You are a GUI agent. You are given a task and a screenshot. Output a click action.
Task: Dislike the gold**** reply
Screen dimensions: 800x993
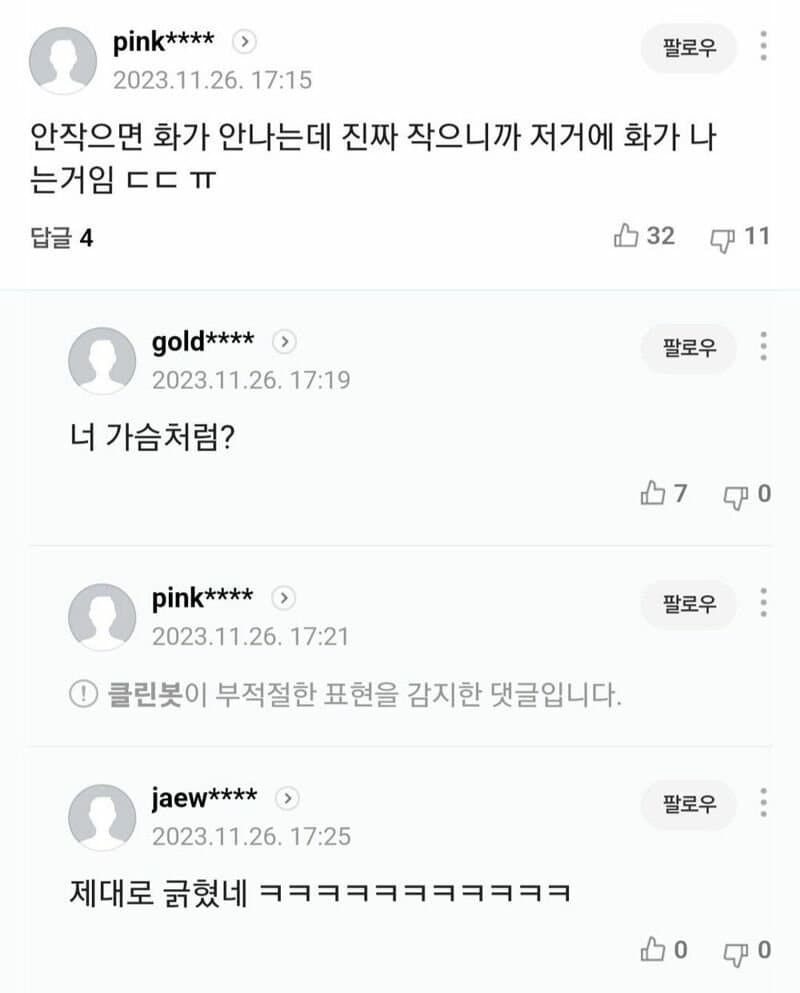736,495
